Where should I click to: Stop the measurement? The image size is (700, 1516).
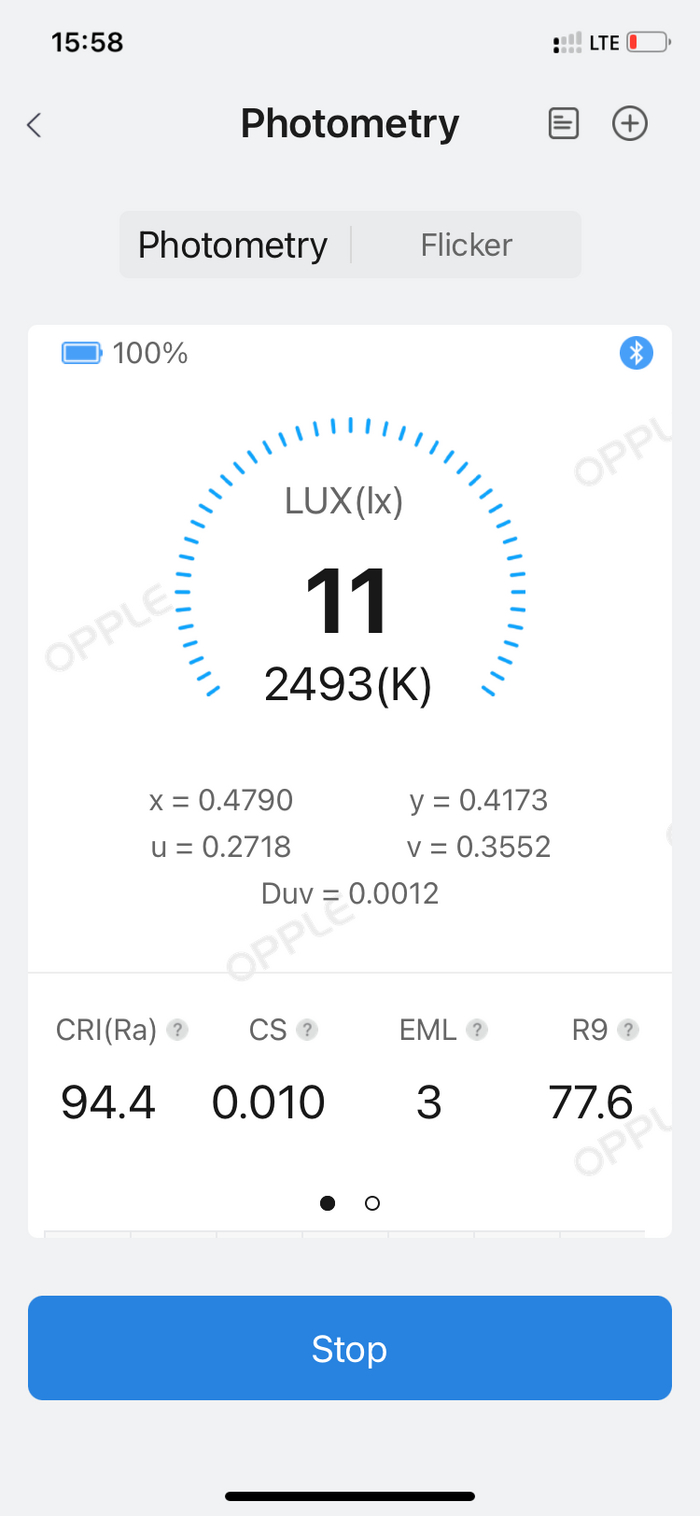click(350, 1348)
